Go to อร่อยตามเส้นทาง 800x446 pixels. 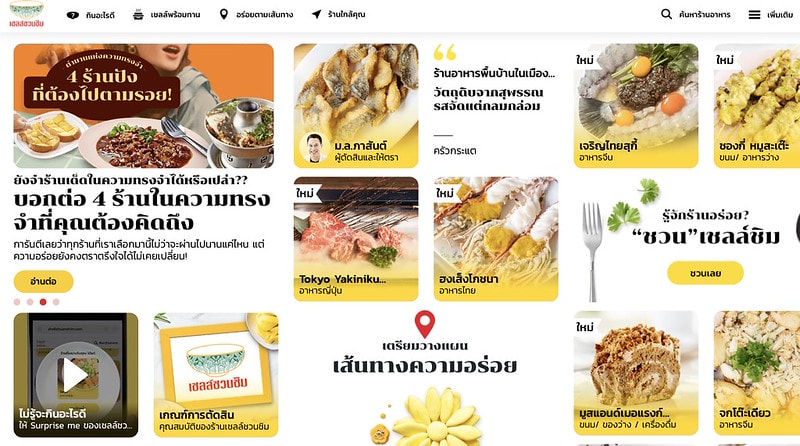(x=256, y=15)
